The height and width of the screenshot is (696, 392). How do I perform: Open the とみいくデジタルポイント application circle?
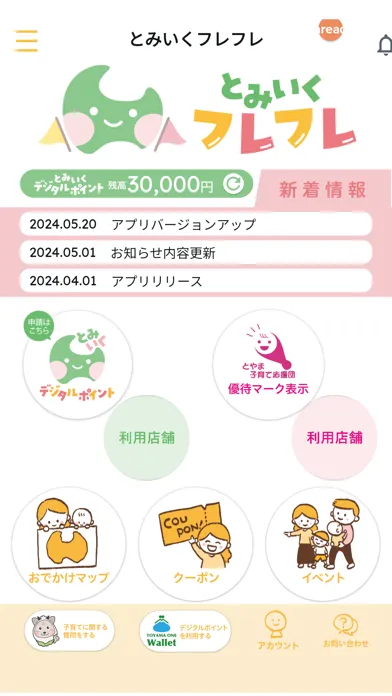click(x=78, y=364)
